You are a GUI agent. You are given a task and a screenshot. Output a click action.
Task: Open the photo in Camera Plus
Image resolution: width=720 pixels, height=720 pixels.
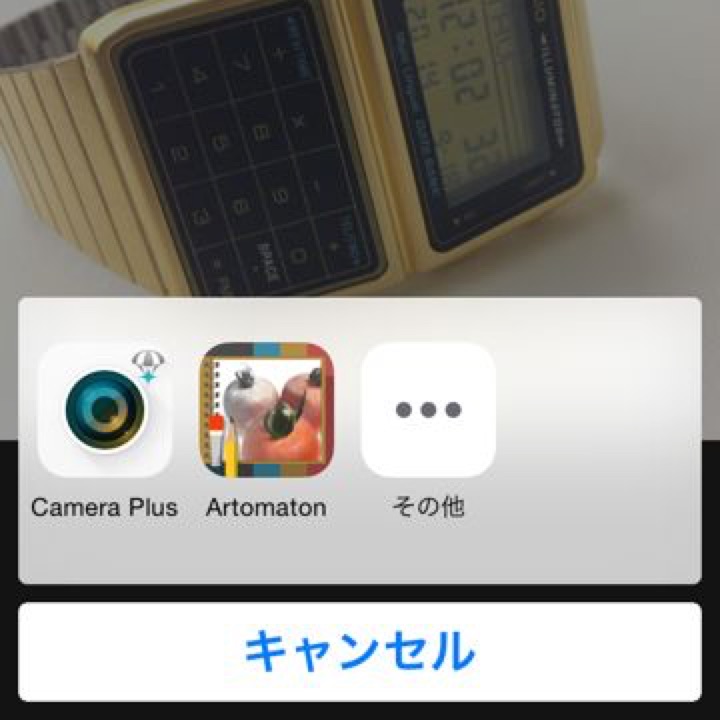(104, 410)
